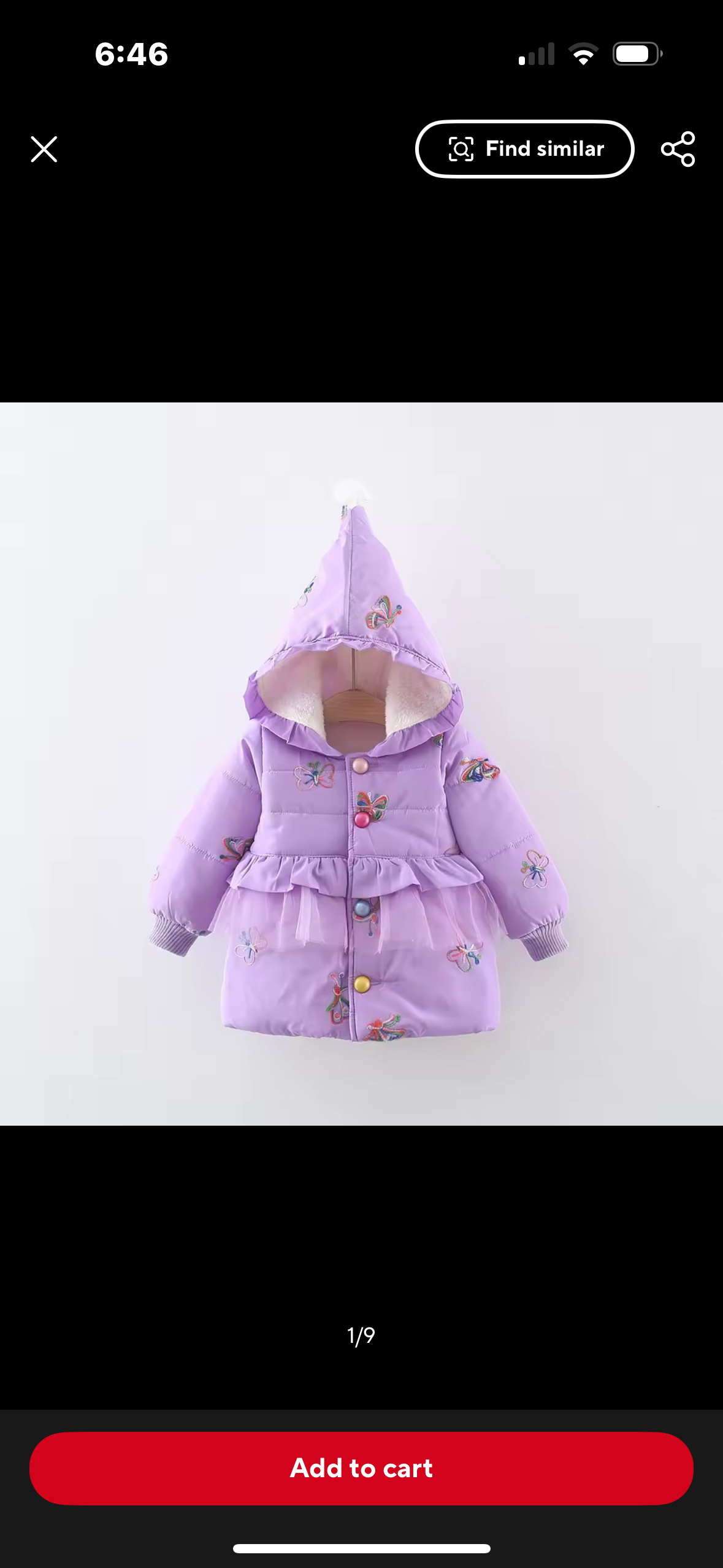Image resolution: width=723 pixels, height=1568 pixels.
Task: Add the purple coat to cart
Action: pyautogui.click(x=361, y=1468)
